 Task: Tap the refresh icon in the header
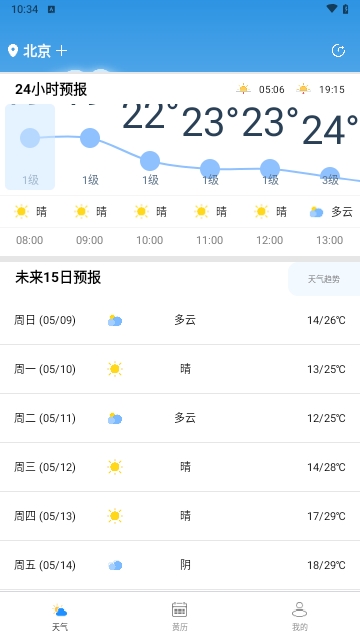coord(338,51)
